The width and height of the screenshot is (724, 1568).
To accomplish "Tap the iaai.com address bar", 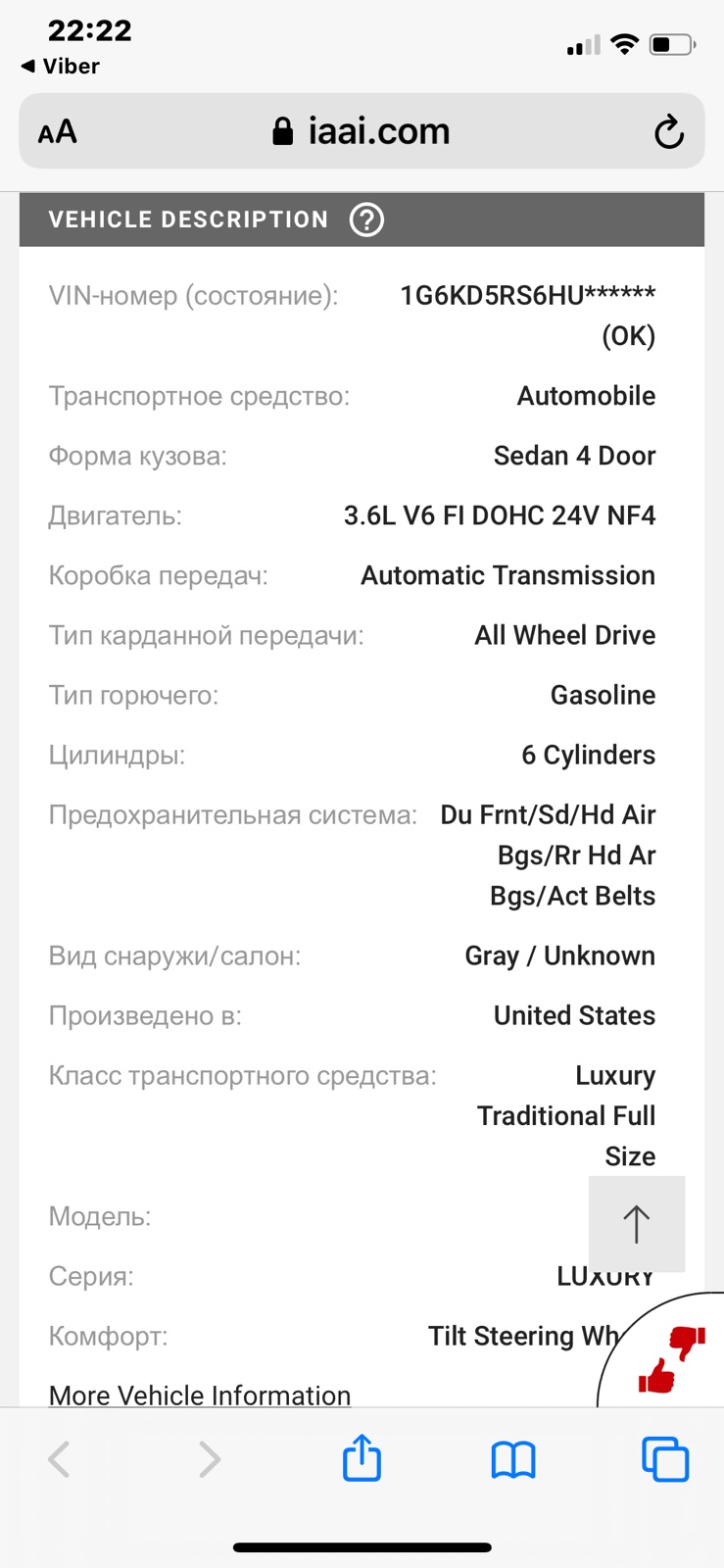I will pos(362,131).
